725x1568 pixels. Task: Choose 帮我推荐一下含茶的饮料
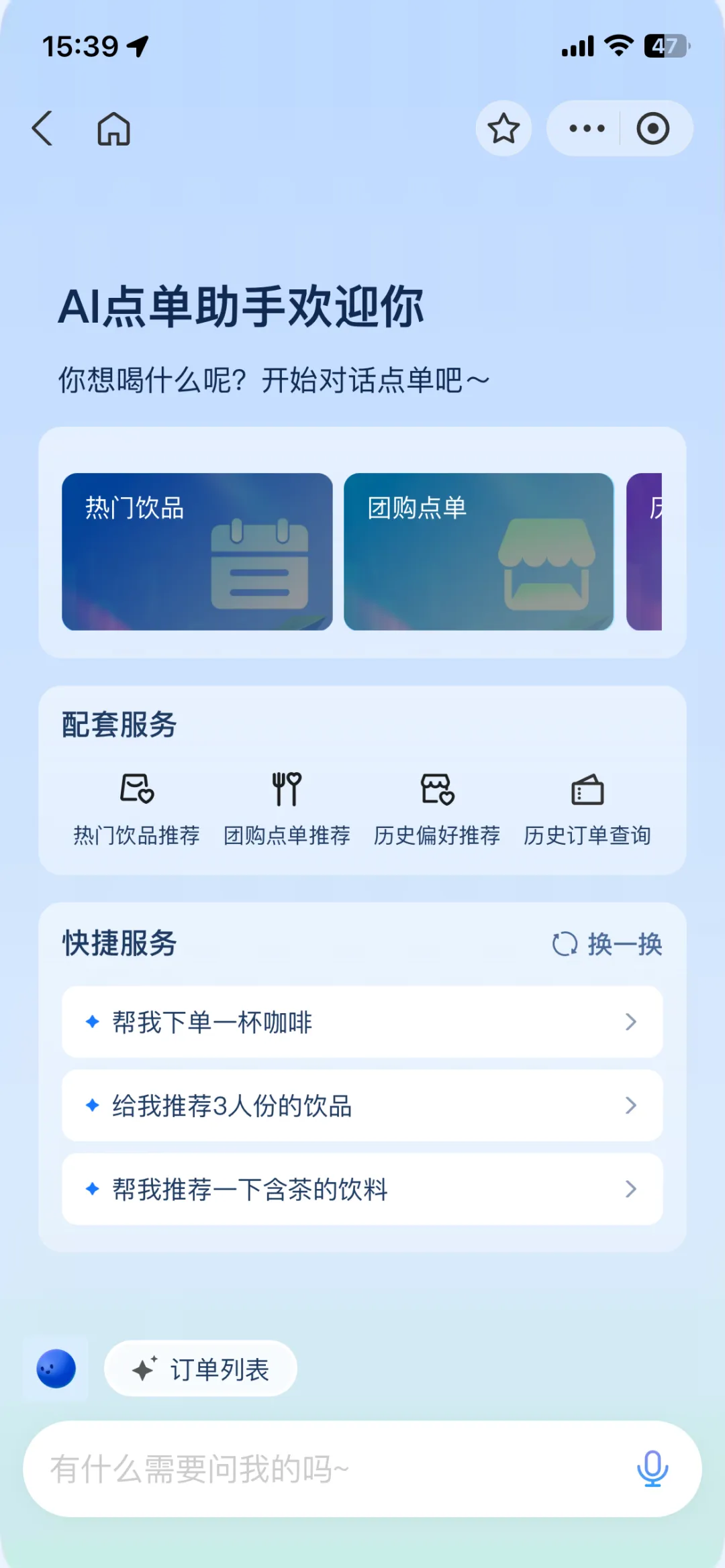click(362, 1189)
